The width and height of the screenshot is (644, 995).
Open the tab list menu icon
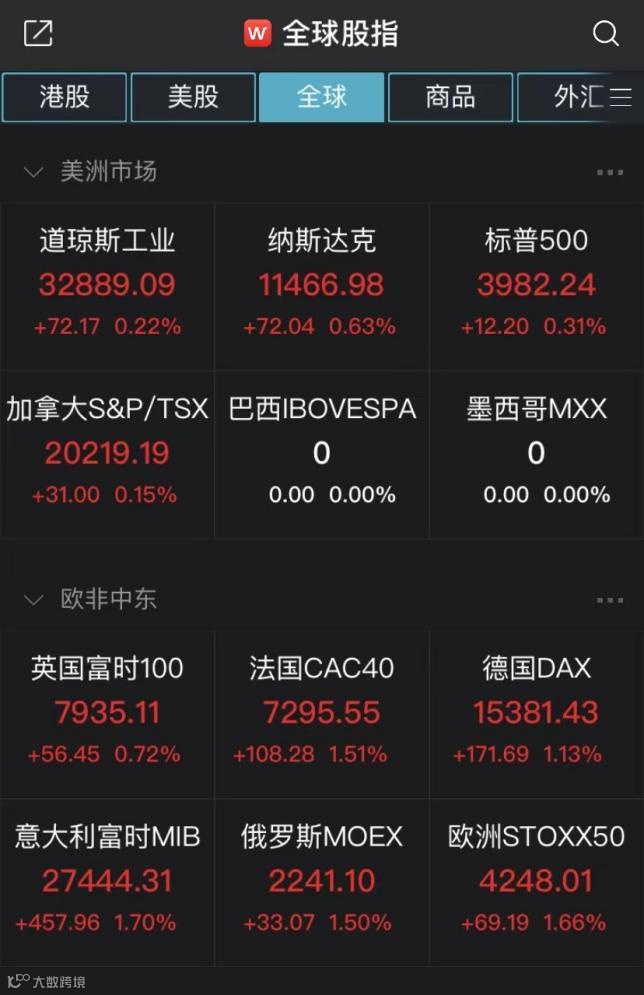621,97
